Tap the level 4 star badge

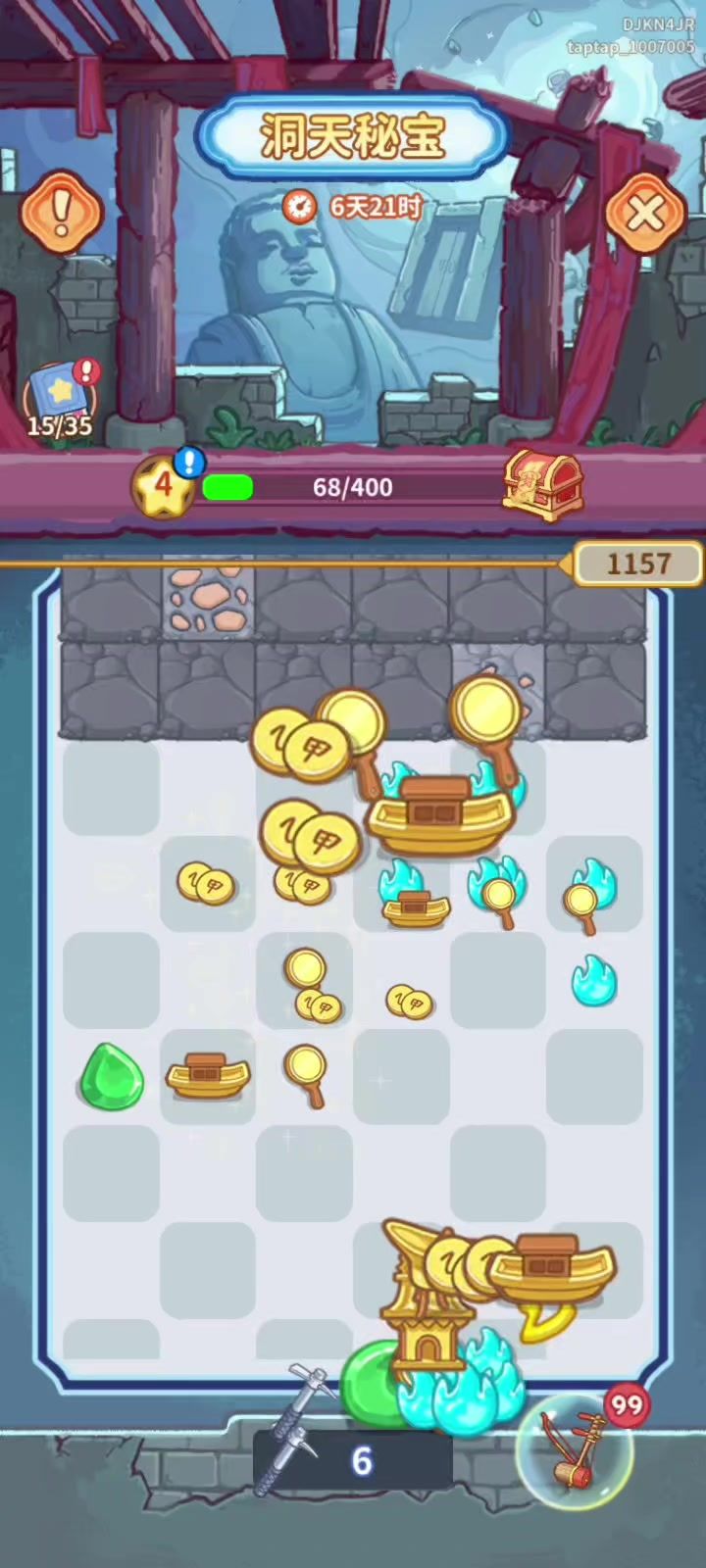coord(164,486)
